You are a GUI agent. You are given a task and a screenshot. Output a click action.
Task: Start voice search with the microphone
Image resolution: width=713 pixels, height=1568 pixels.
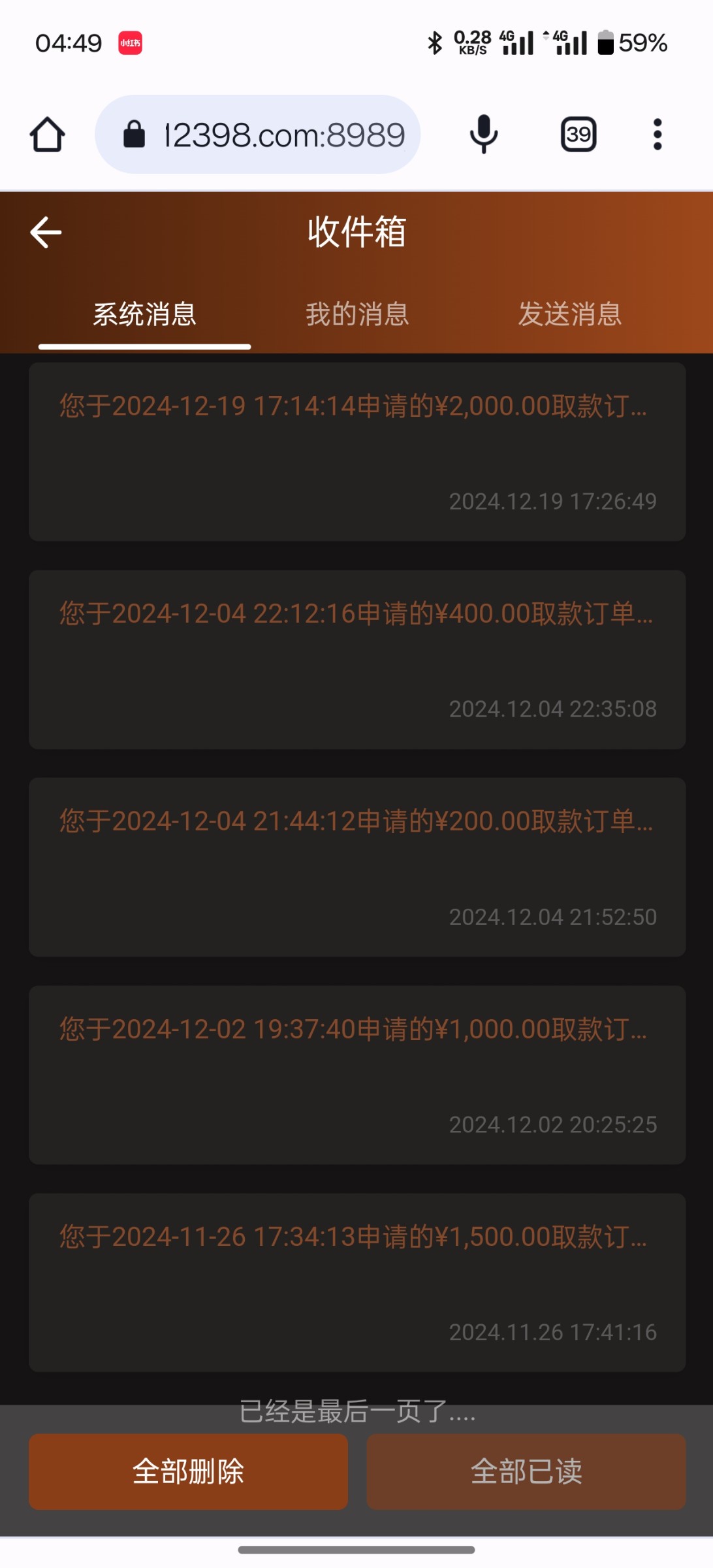[x=484, y=135]
